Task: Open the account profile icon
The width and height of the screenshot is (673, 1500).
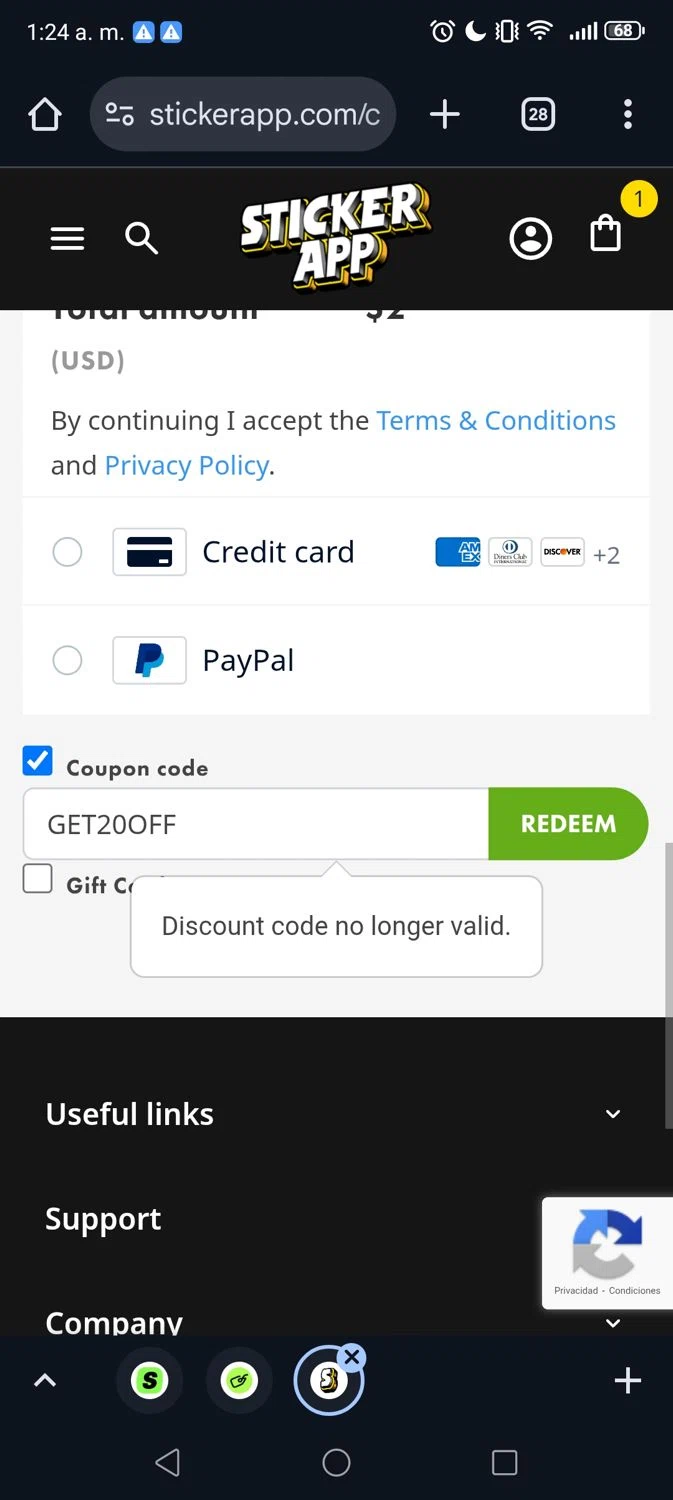Action: 530,239
